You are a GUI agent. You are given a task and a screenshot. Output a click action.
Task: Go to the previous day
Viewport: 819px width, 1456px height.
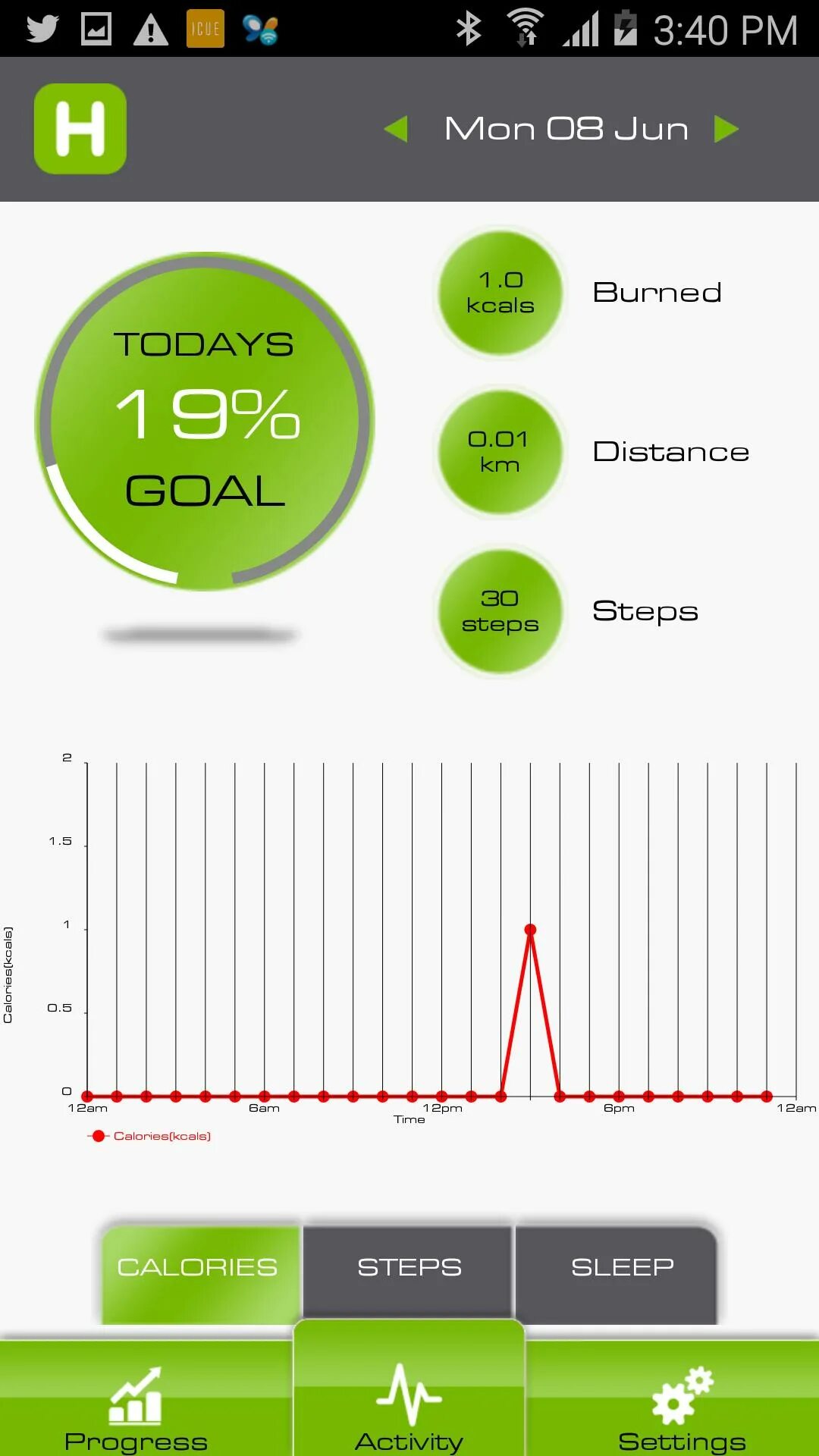tap(396, 129)
